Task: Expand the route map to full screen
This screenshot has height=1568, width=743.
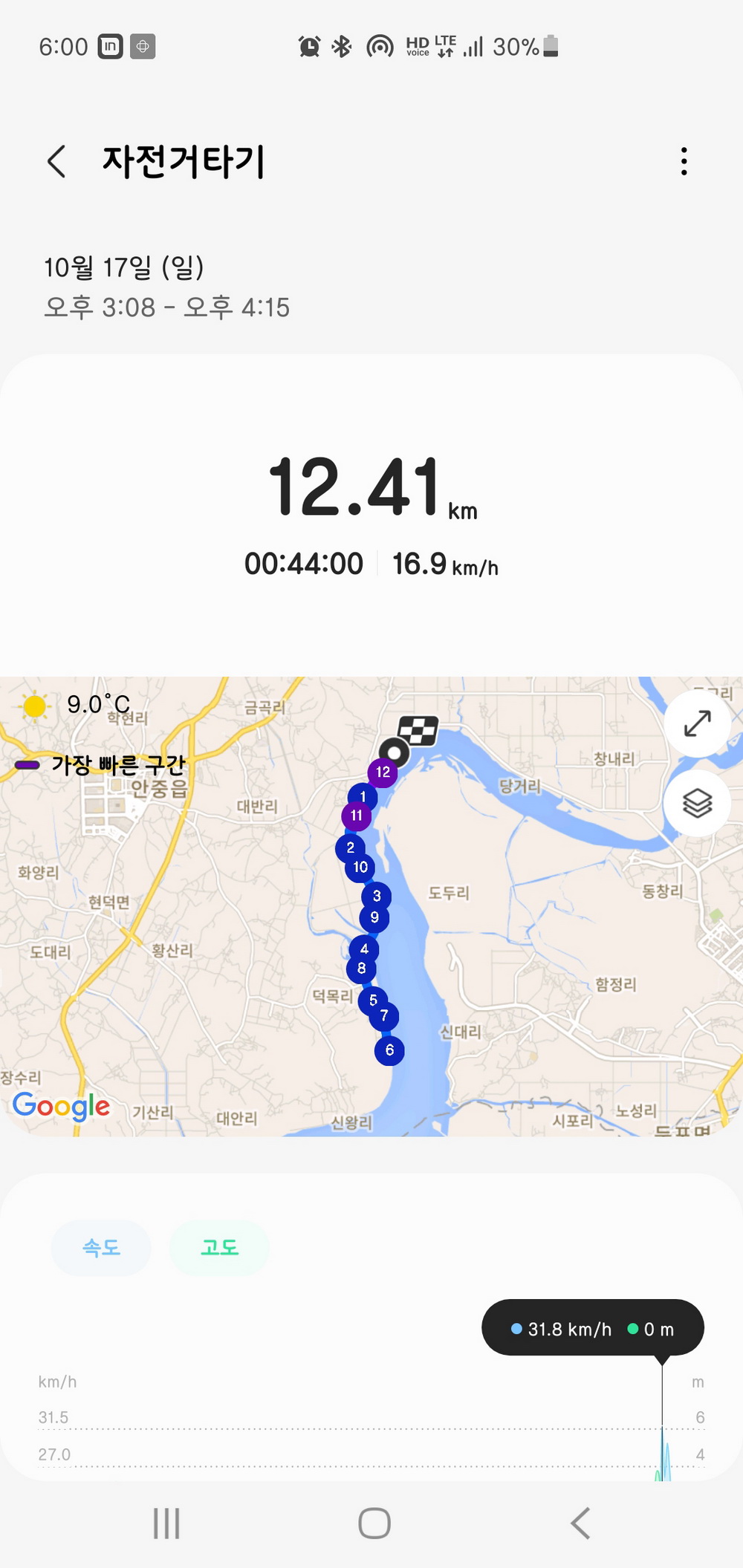Action: (x=697, y=723)
